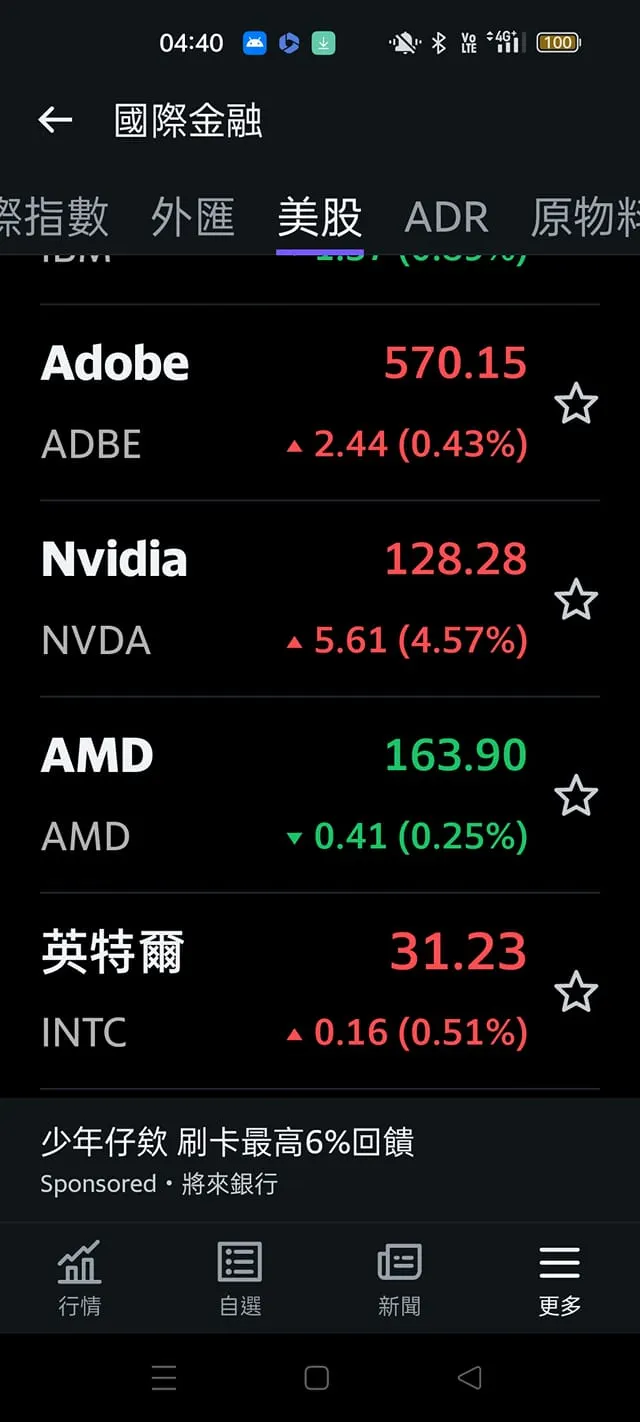Select the 原物料 tab

coord(585,217)
